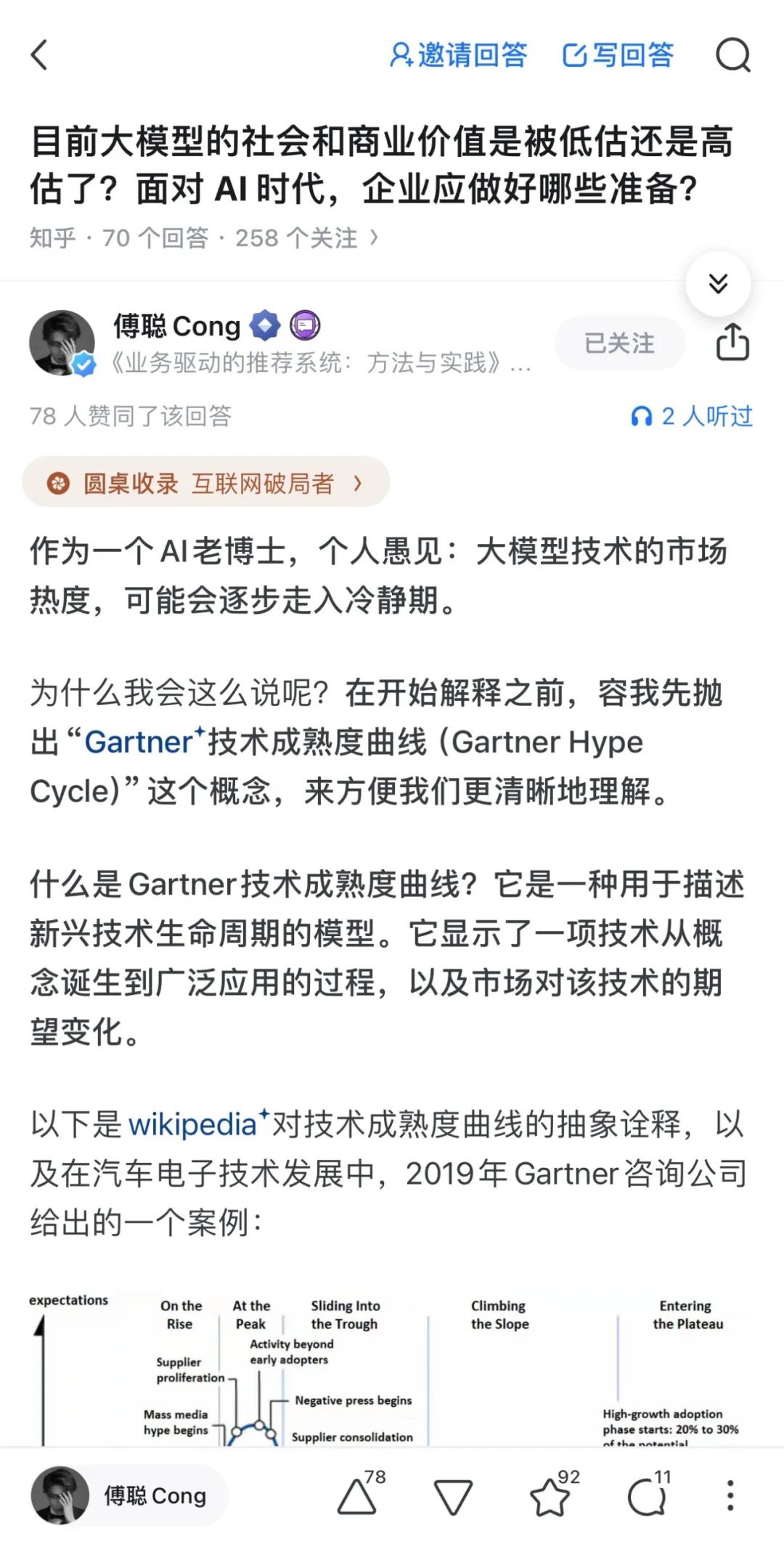This screenshot has width=784, height=1555.
Task: Upvote the answer with 78 votes
Action: click(x=358, y=1496)
